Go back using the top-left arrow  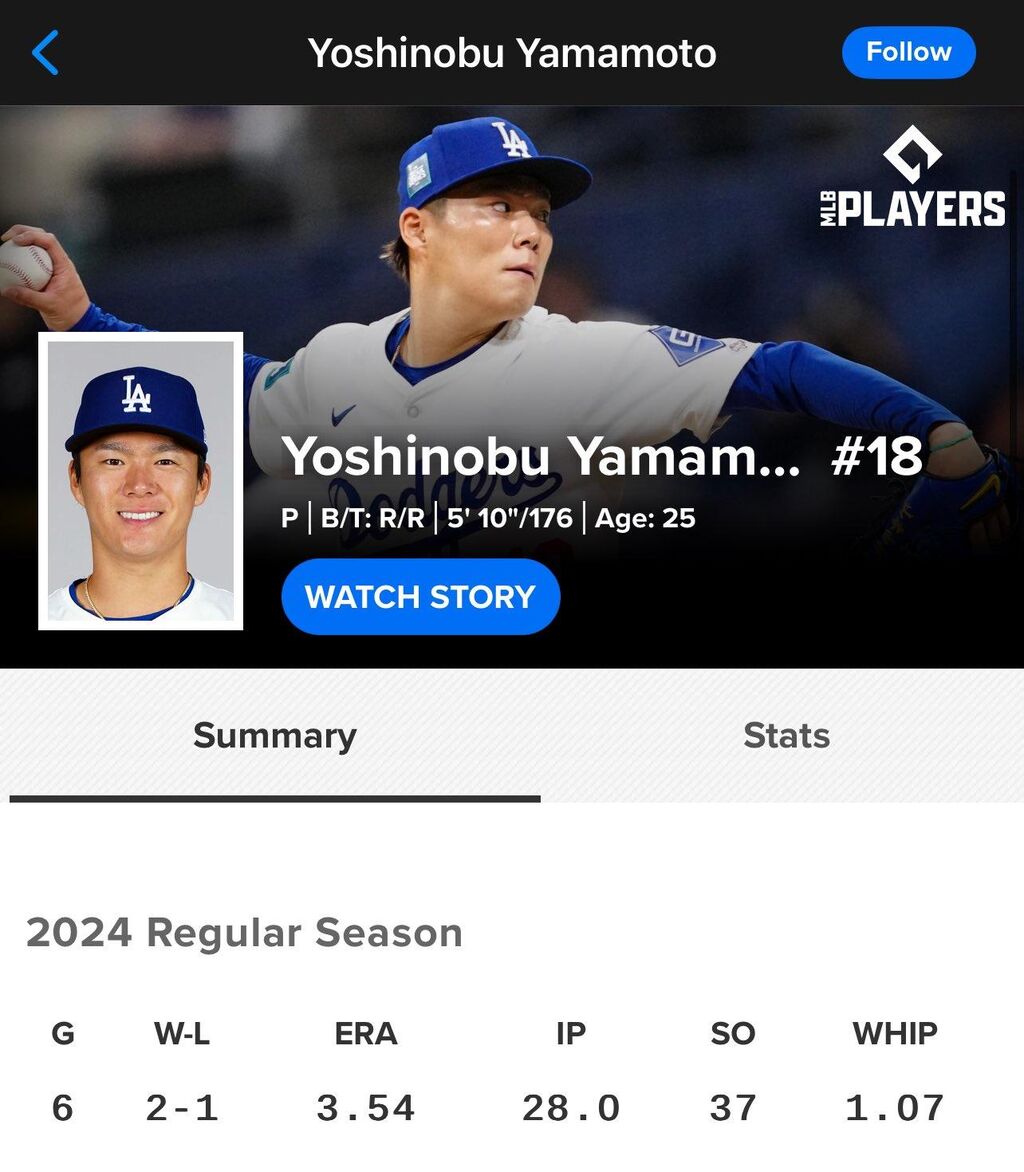click(45, 53)
